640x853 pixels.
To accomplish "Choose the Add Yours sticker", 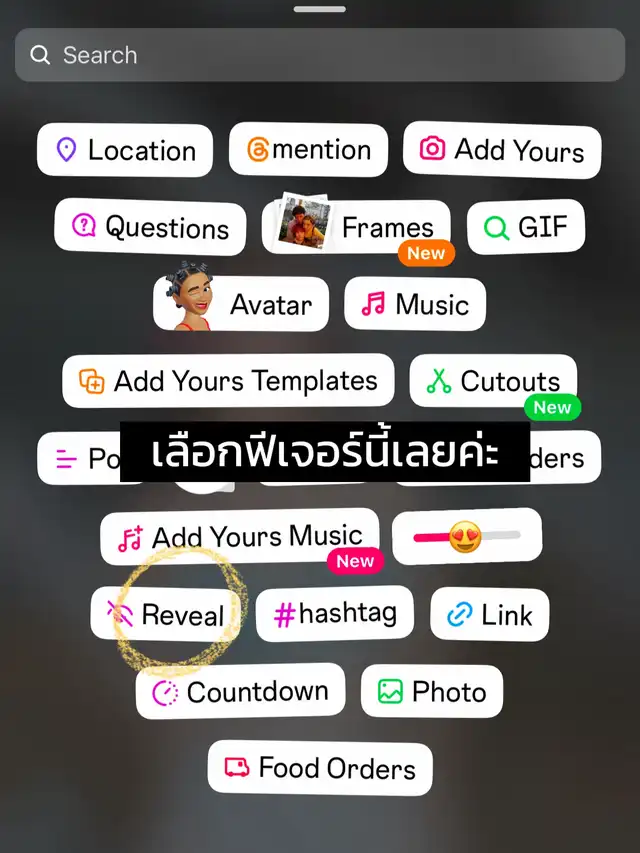I will click(x=502, y=150).
